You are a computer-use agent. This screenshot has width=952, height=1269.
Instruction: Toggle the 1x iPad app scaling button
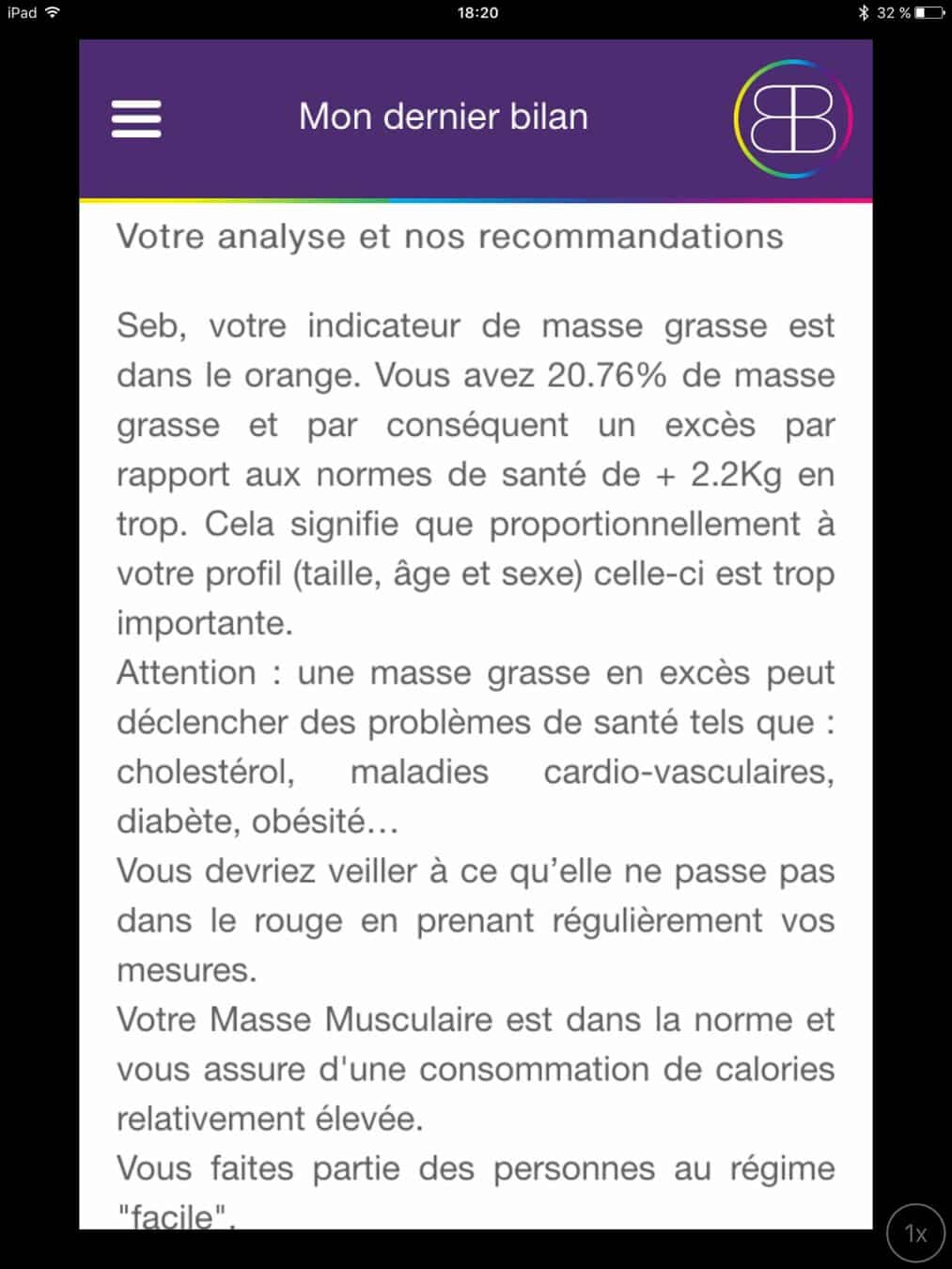click(914, 1232)
